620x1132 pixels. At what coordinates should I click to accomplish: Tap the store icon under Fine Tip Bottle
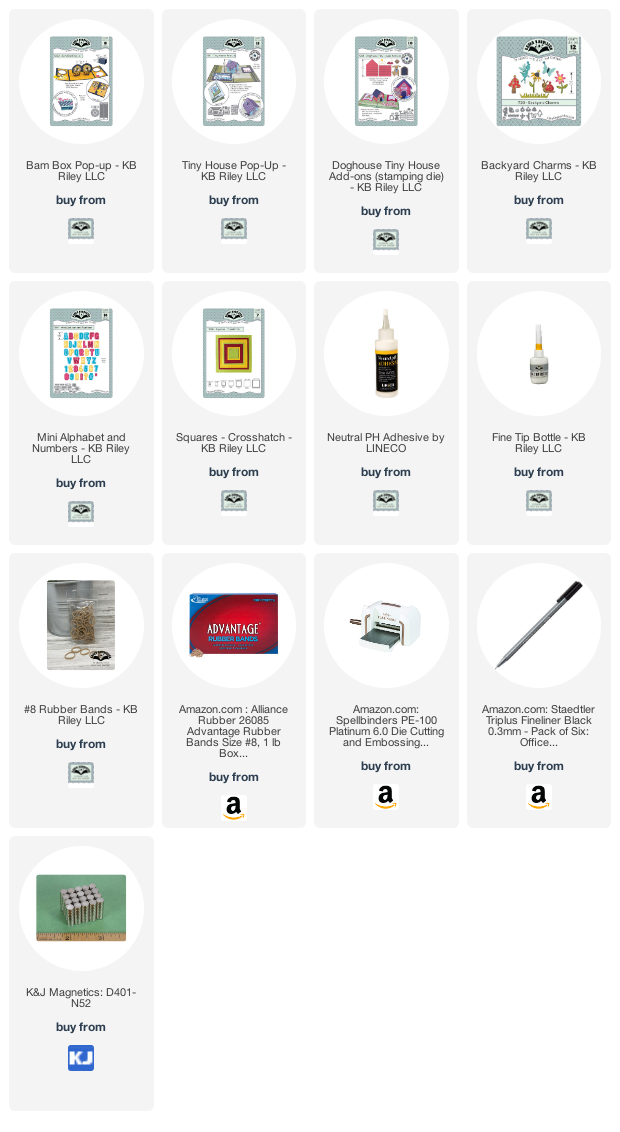pyautogui.click(x=538, y=502)
